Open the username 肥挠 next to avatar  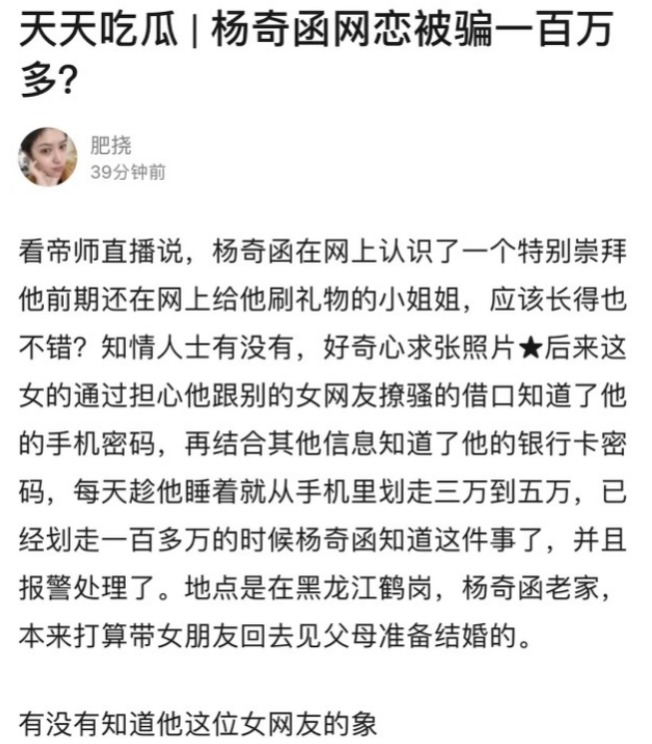110,145
